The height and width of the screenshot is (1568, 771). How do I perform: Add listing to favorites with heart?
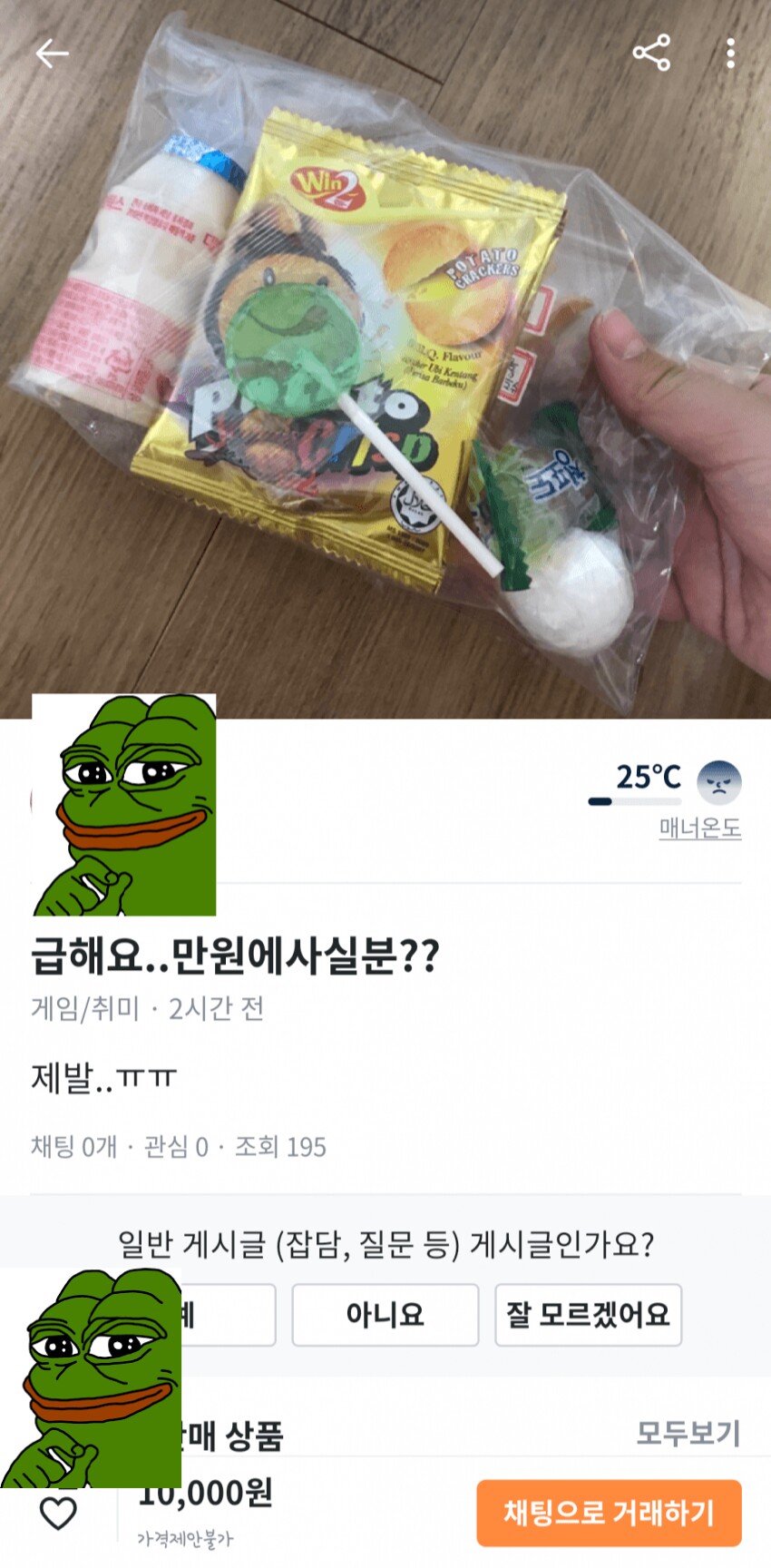(x=58, y=1514)
